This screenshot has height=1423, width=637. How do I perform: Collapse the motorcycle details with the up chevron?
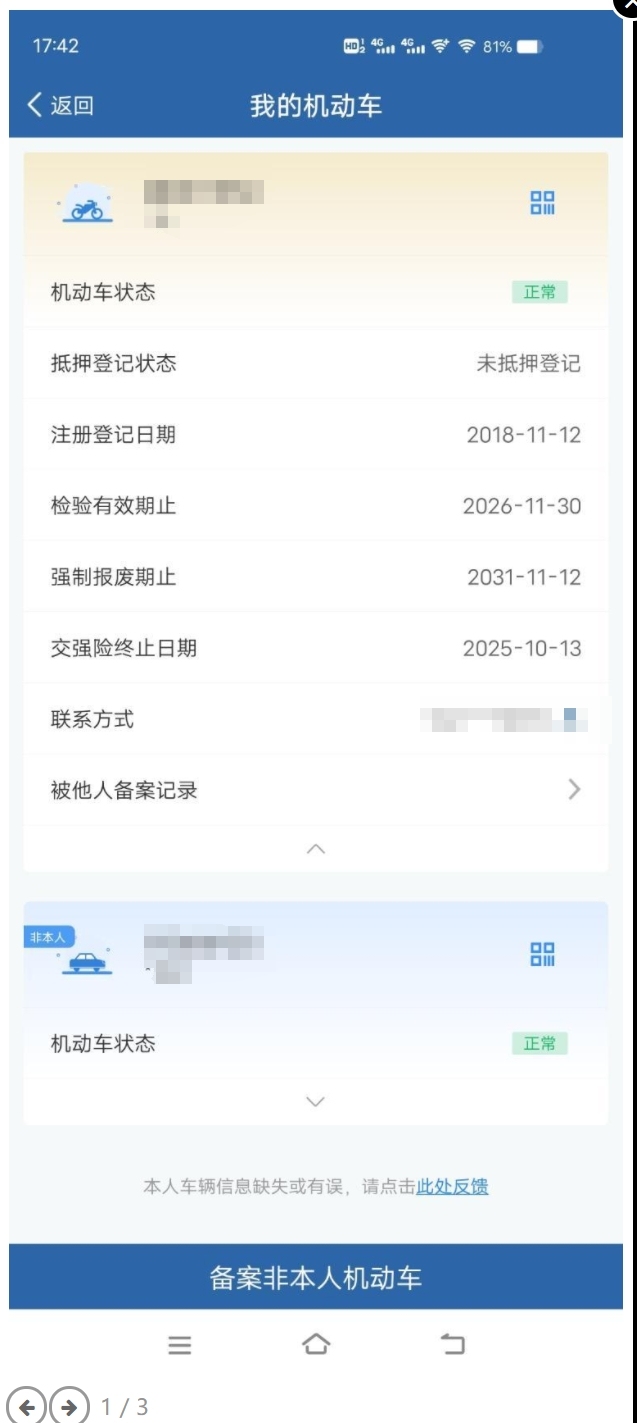(x=316, y=849)
